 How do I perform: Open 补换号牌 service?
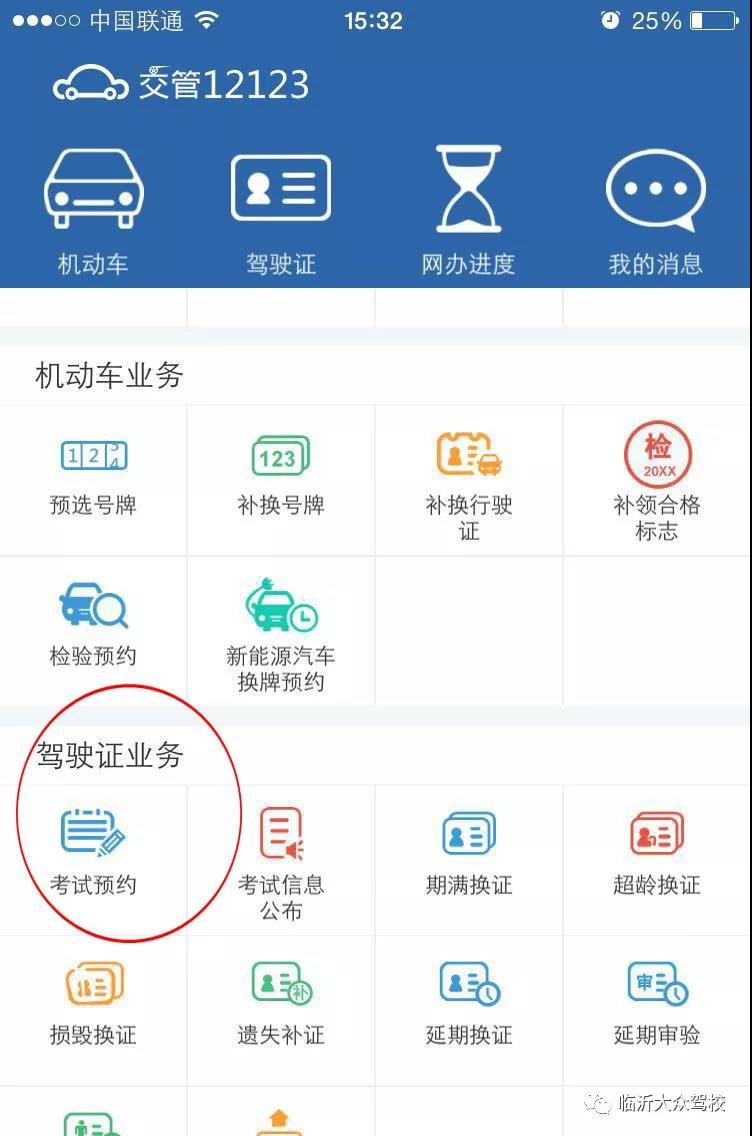[281, 477]
